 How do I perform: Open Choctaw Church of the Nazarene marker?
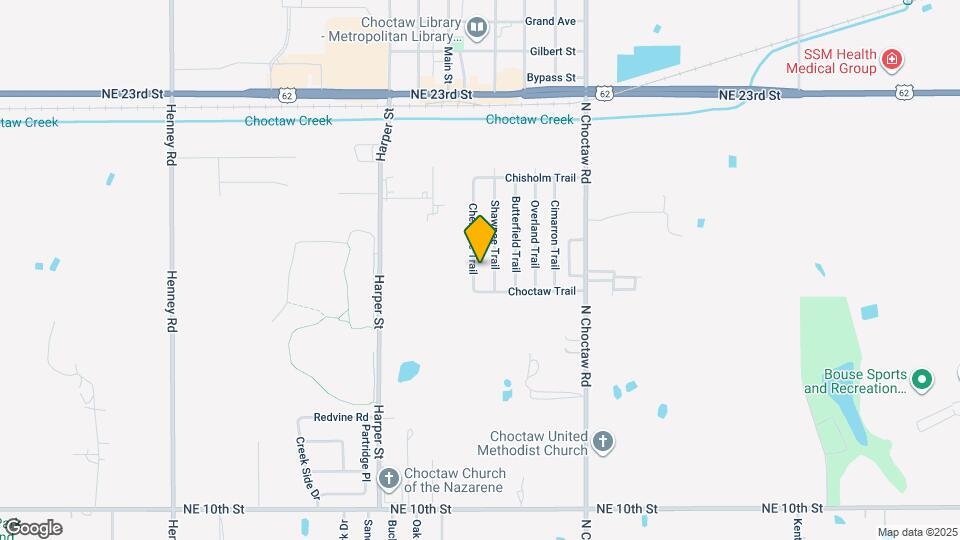tap(389, 479)
